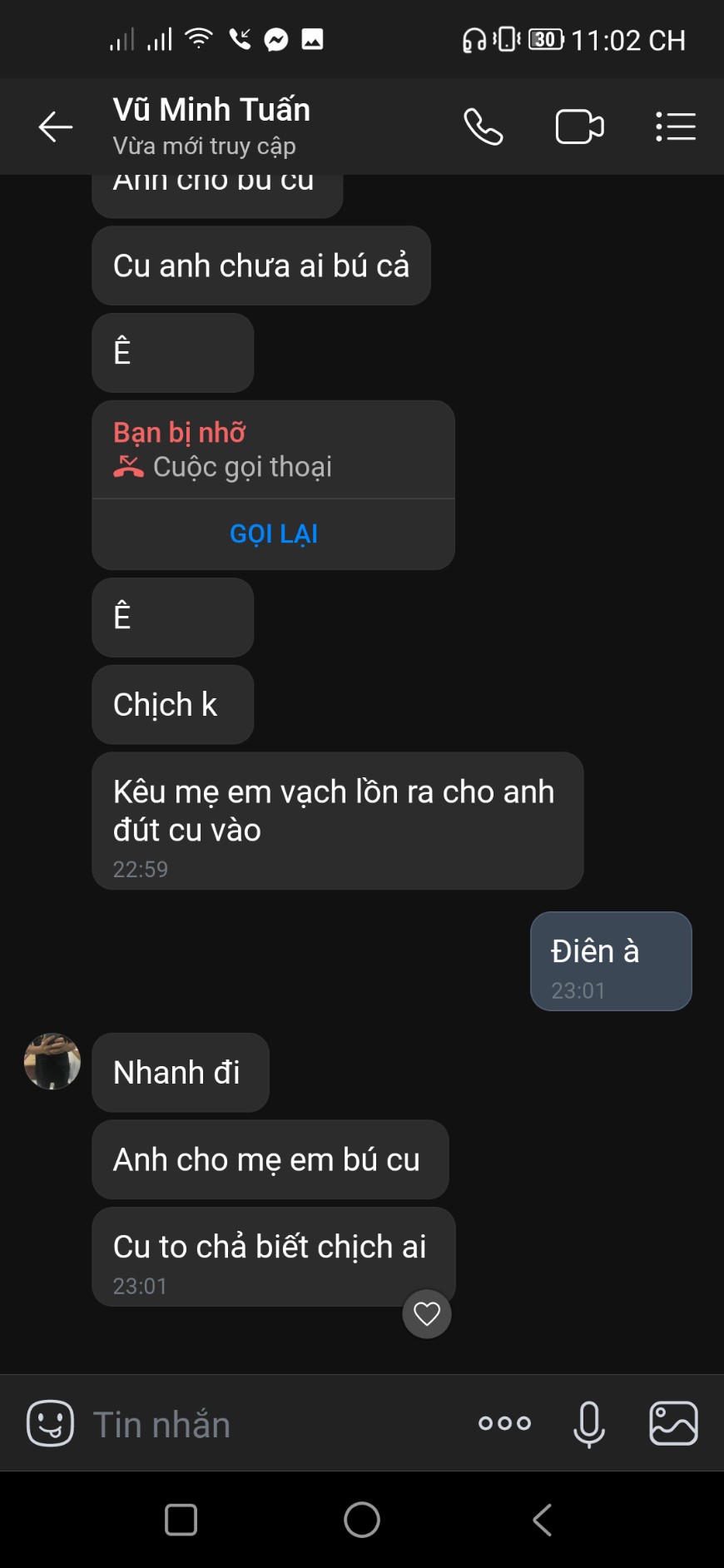This screenshot has width=724, height=1568.
Task: Record a voice message
Action: 588,1423
